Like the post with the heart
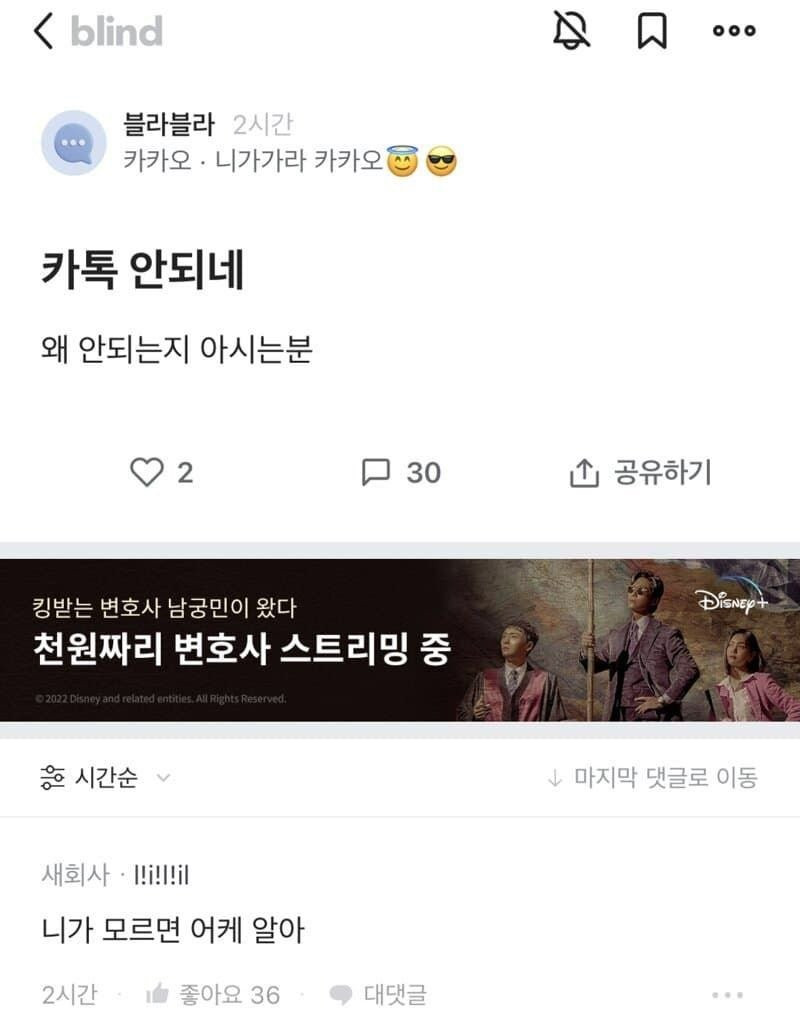The width and height of the screenshot is (800, 1035). (x=147, y=472)
